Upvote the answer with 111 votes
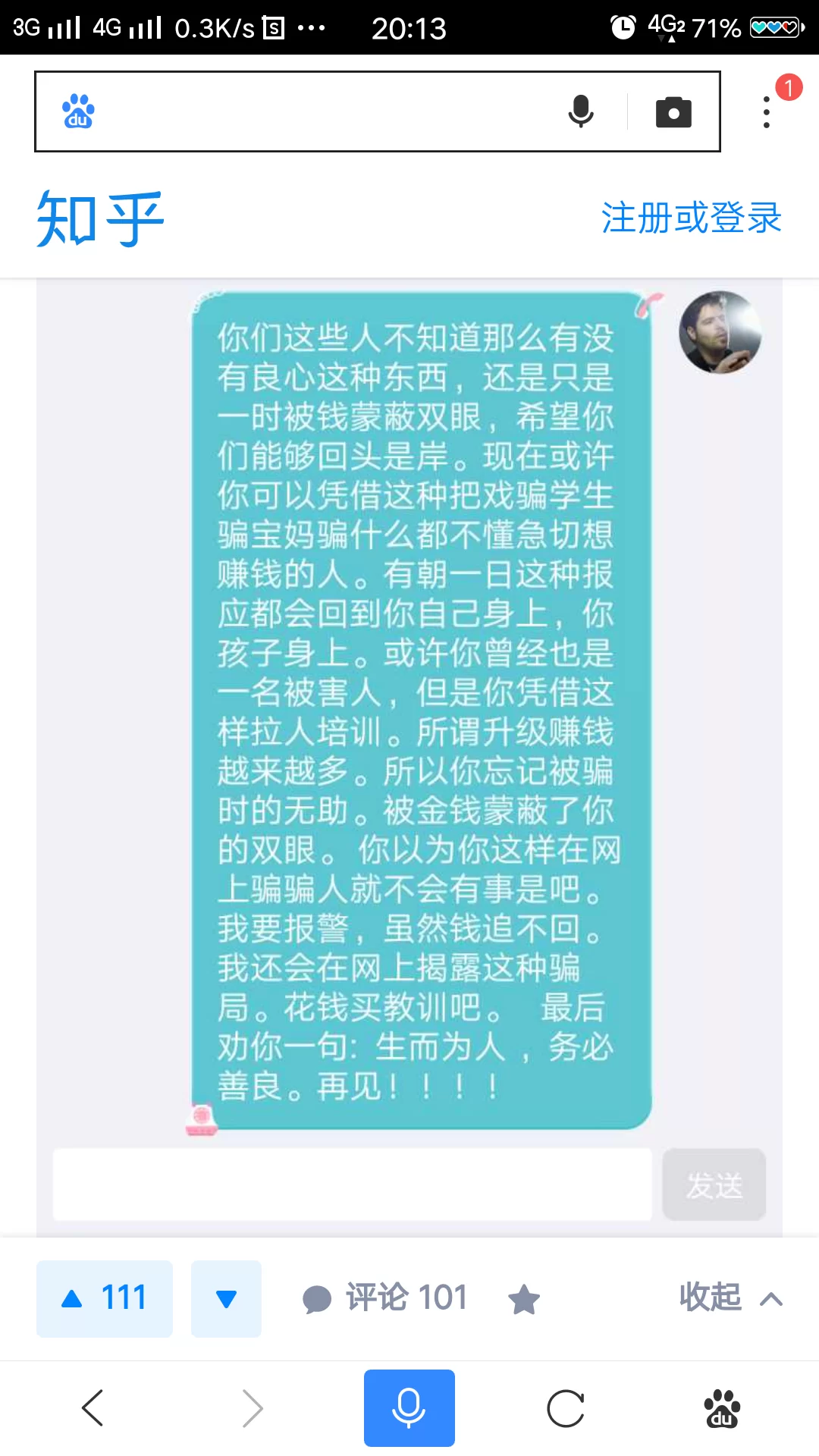Viewport: 819px width, 1456px height. (105, 1298)
